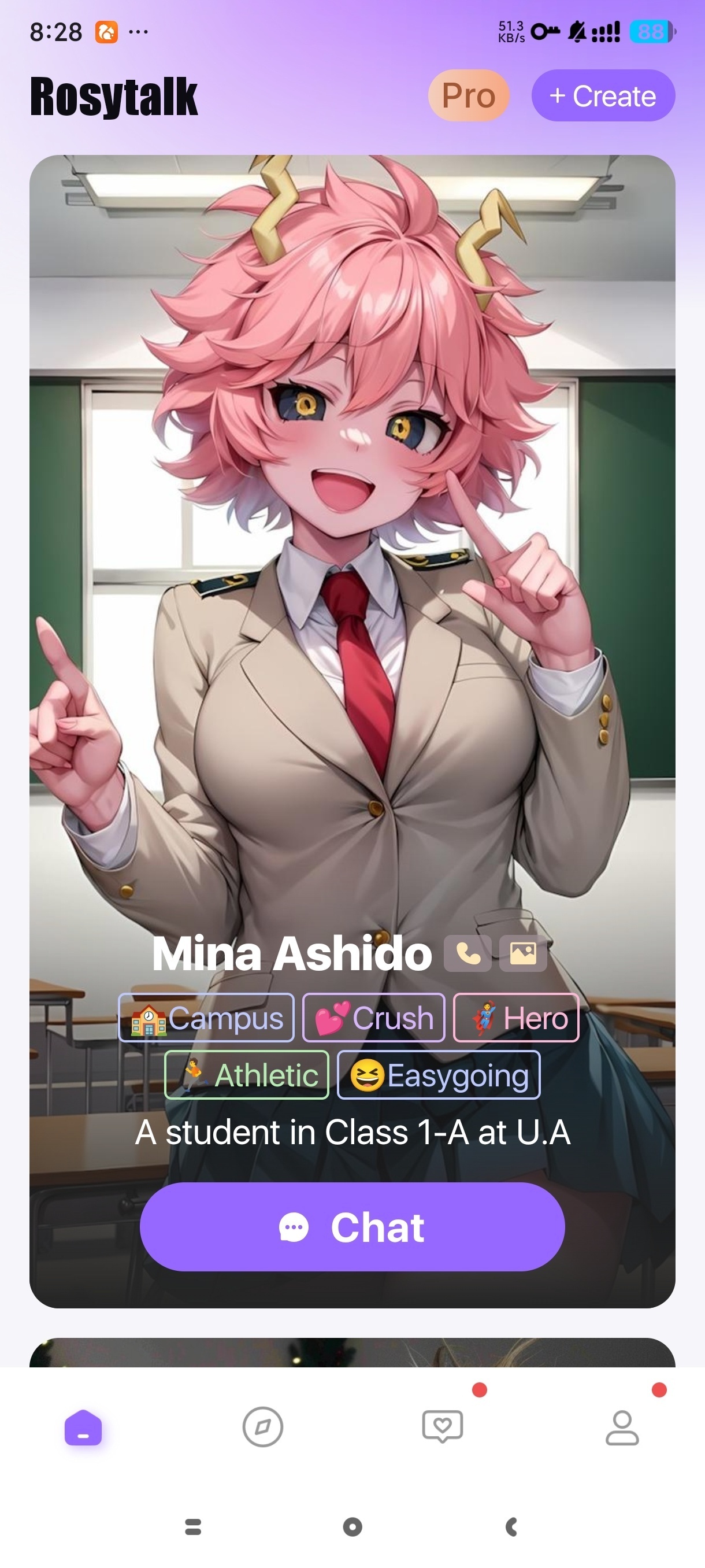Switch to the Home tab

(x=83, y=1427)
